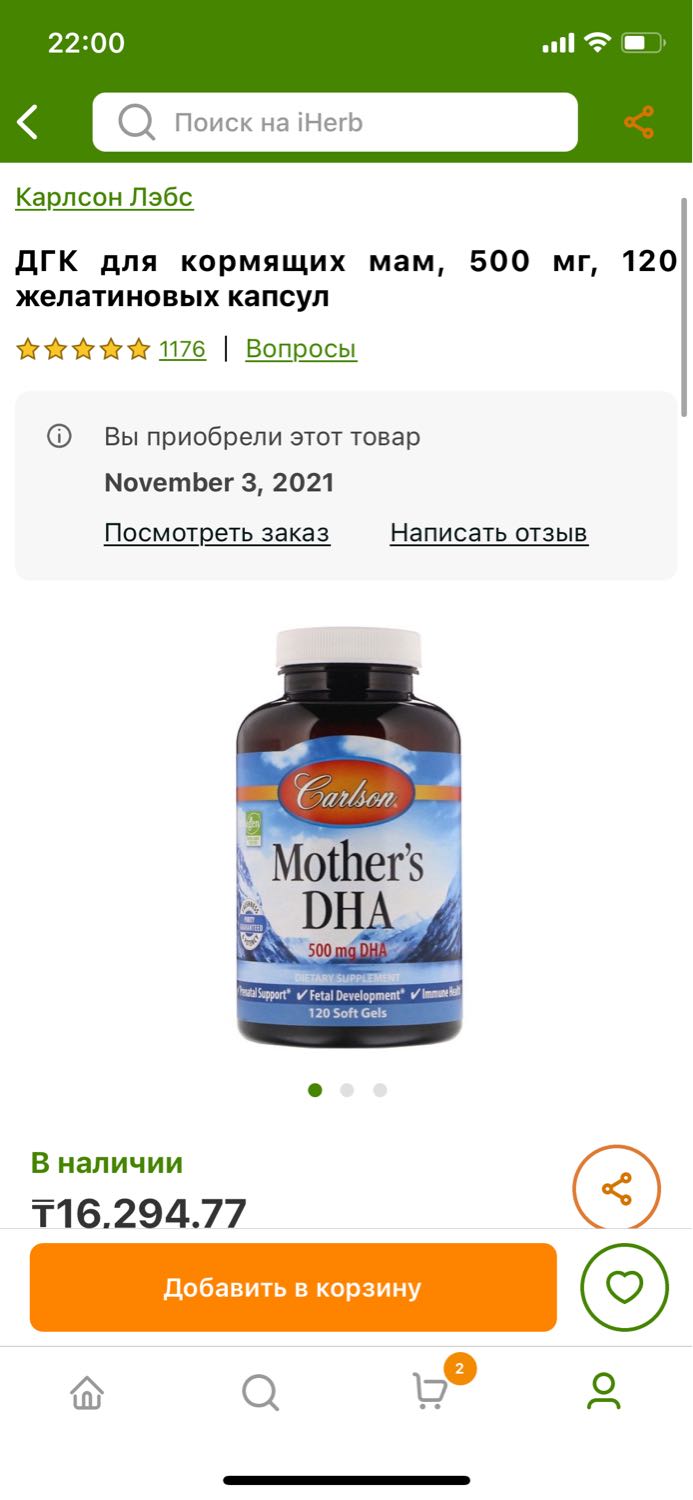The height and width of the screenshot is (1500, 693).
Task: Switch to the search tab
Action: pyautogui.click(x=260, y=1391)
